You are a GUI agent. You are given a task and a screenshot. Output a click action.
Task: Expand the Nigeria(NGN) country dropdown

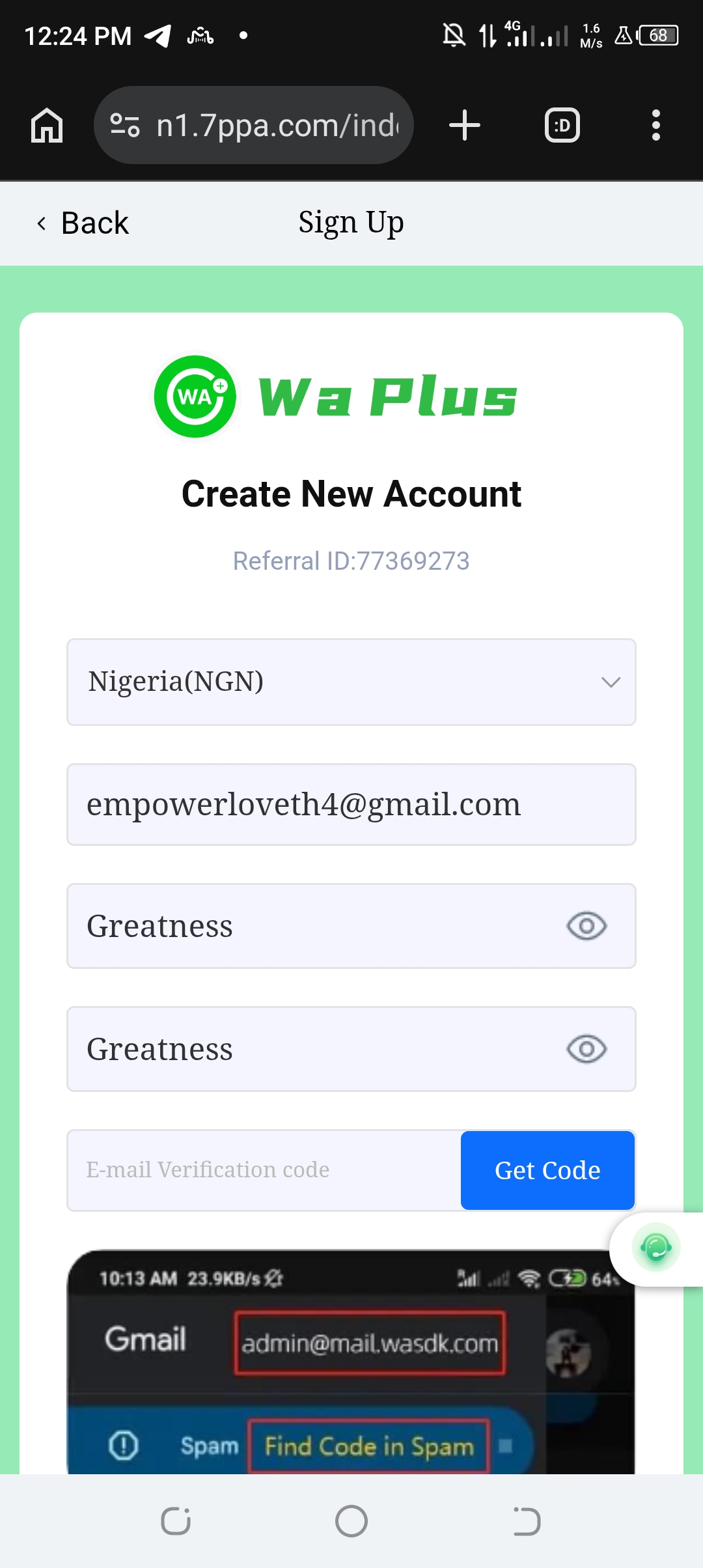[x=351, y=682]
